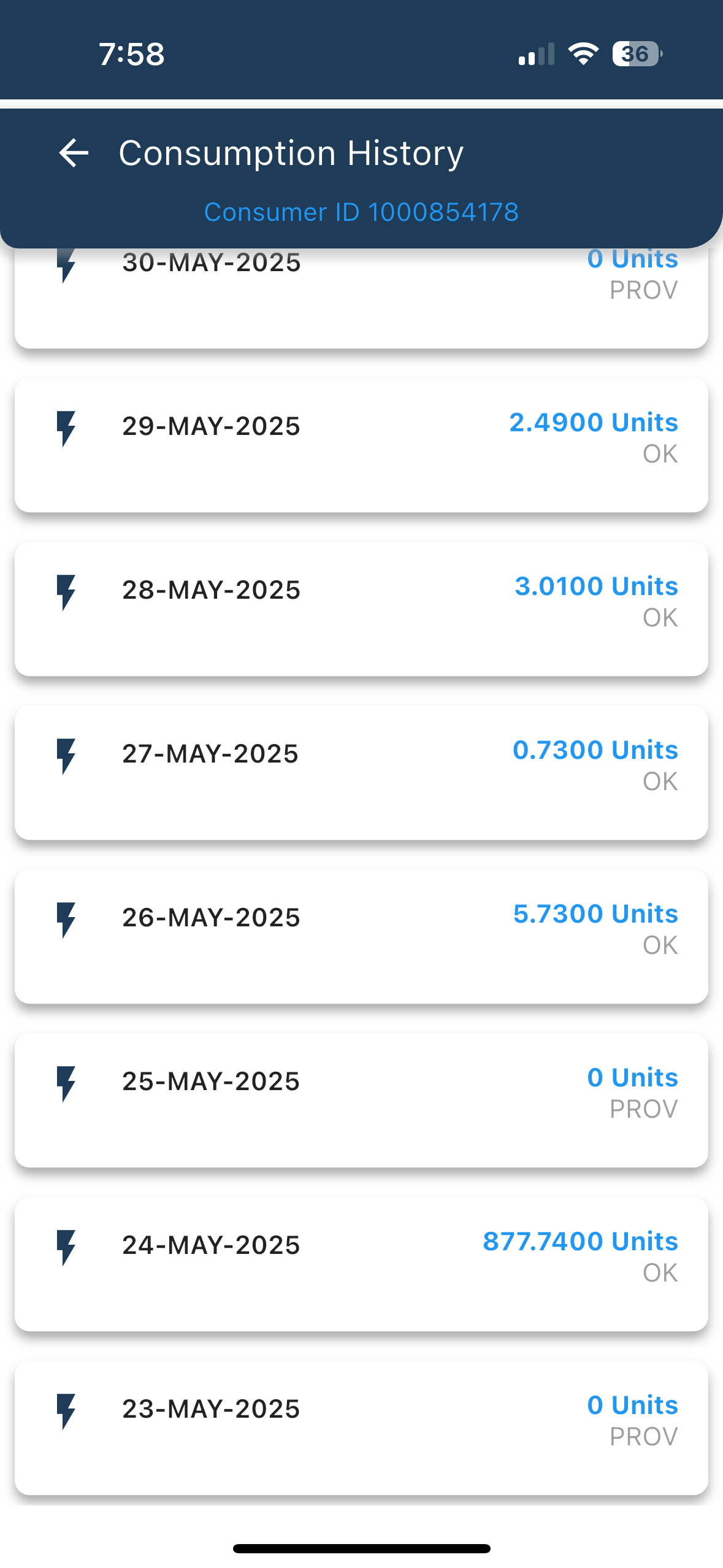Tap the 26-MAY-2025 consumption record
The image size is (723, 1568).
click(x=361, y=937)
